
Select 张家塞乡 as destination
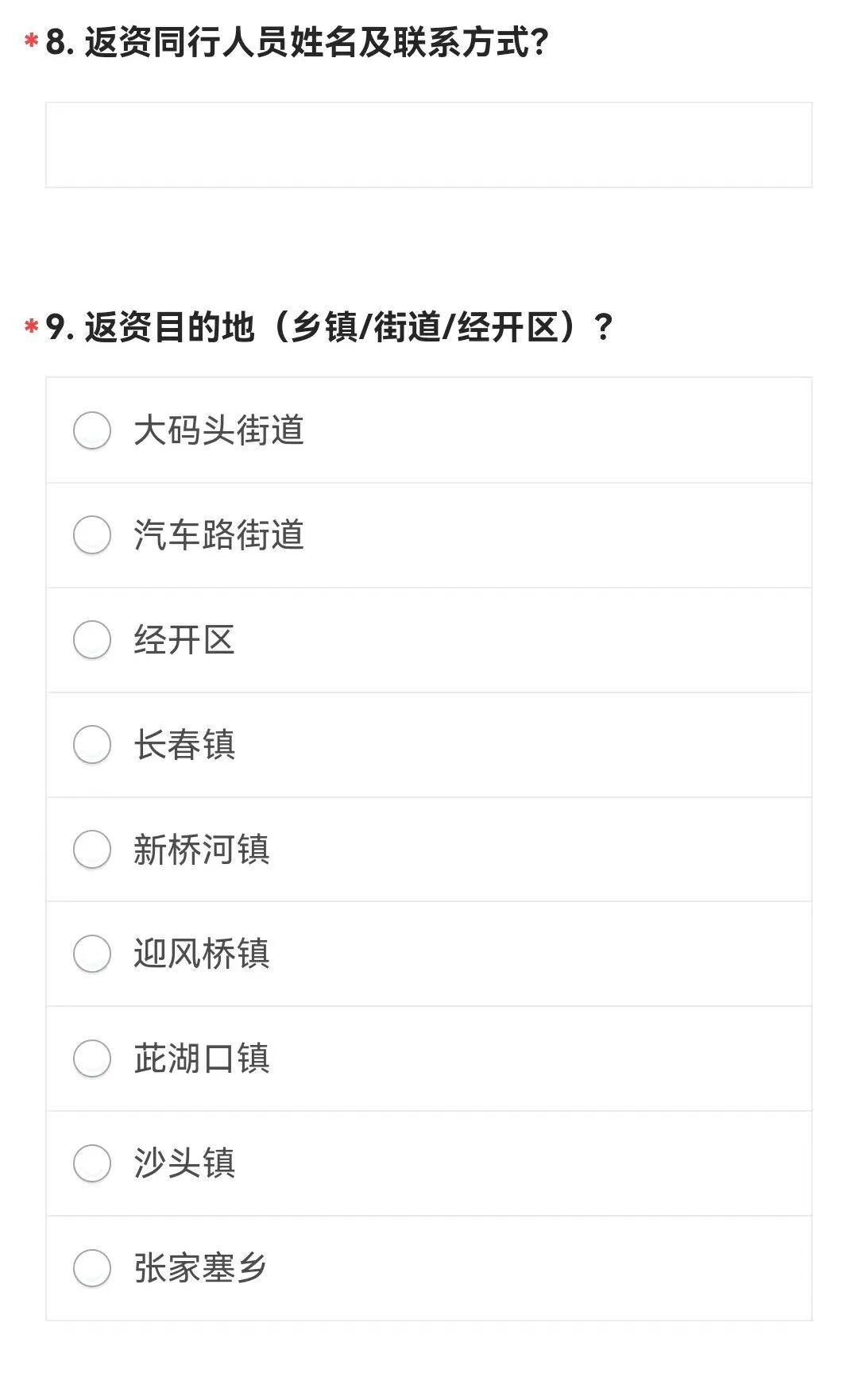click(x=428, y=1268)
